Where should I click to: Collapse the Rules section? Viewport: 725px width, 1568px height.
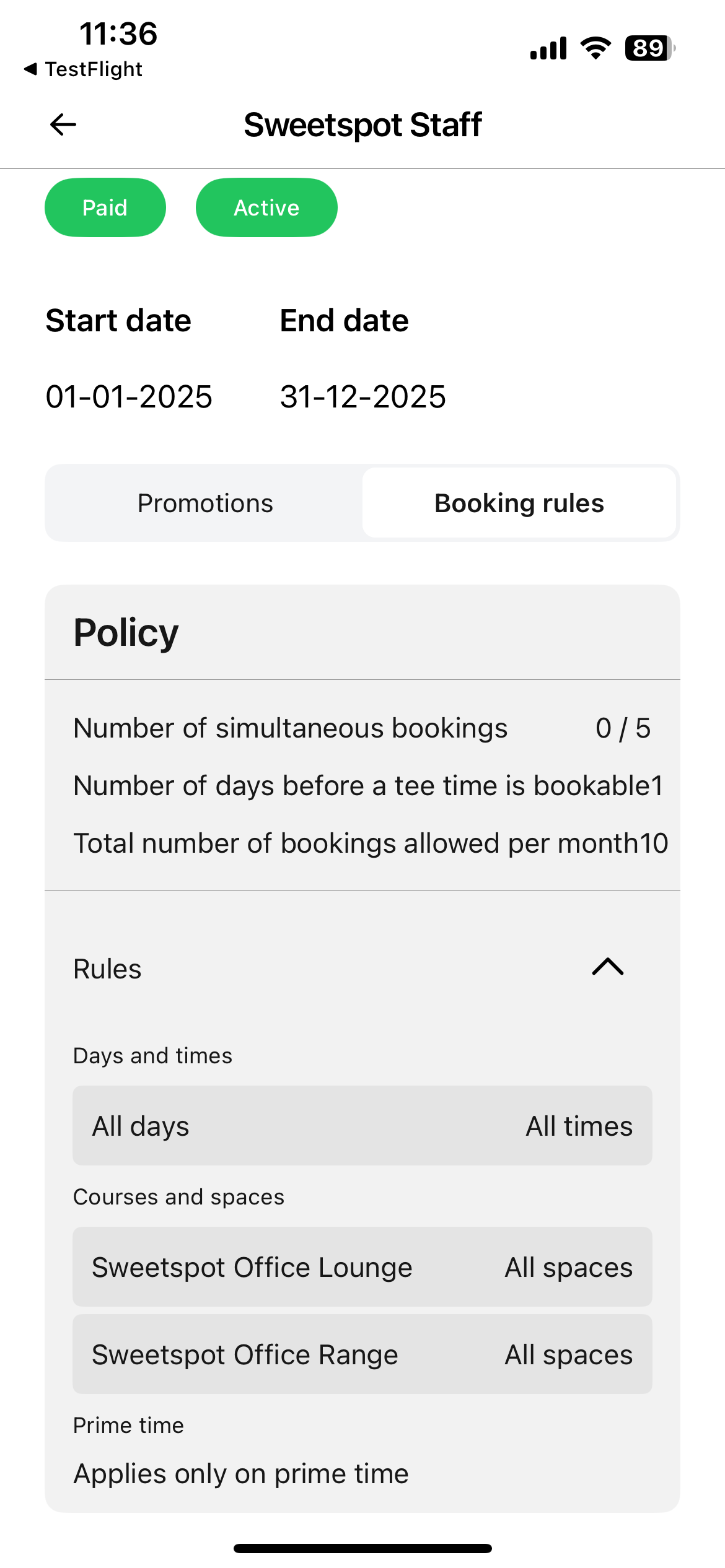point(609,968)
